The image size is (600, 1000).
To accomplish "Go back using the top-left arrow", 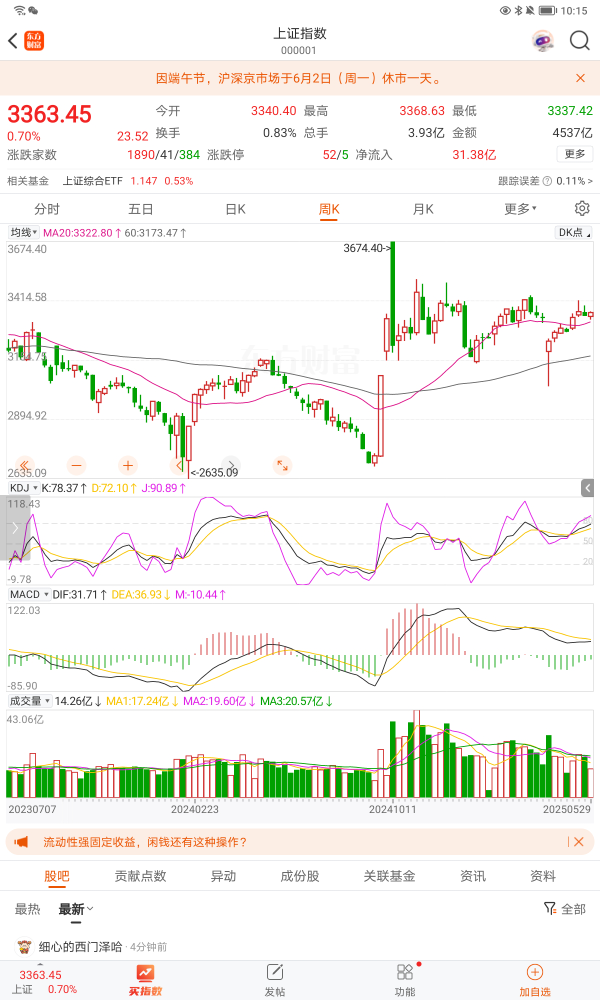I will point(13,40).
